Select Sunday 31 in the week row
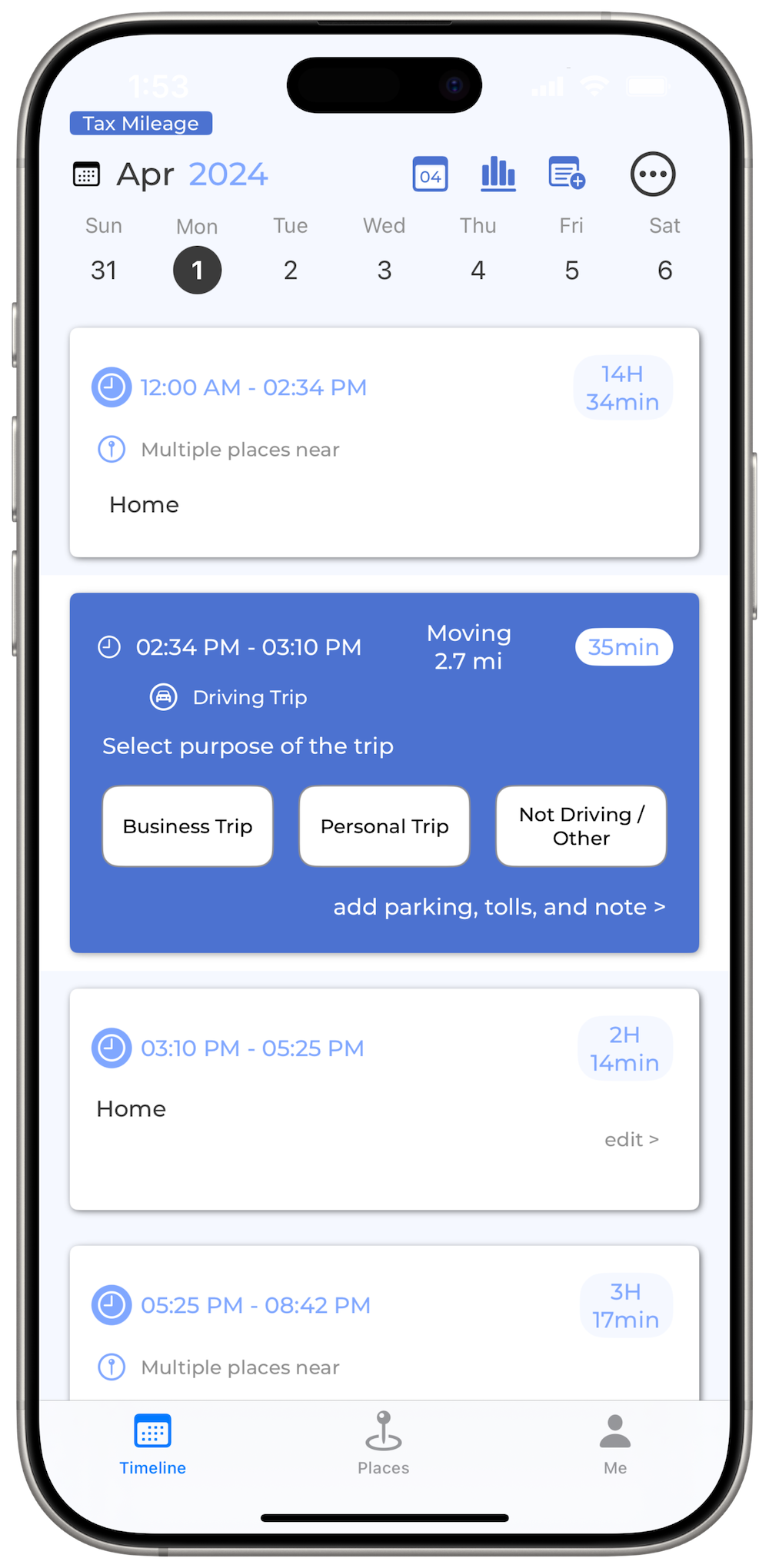The height and width of the screenshot is (1568, 769). [x=104, y=270]
